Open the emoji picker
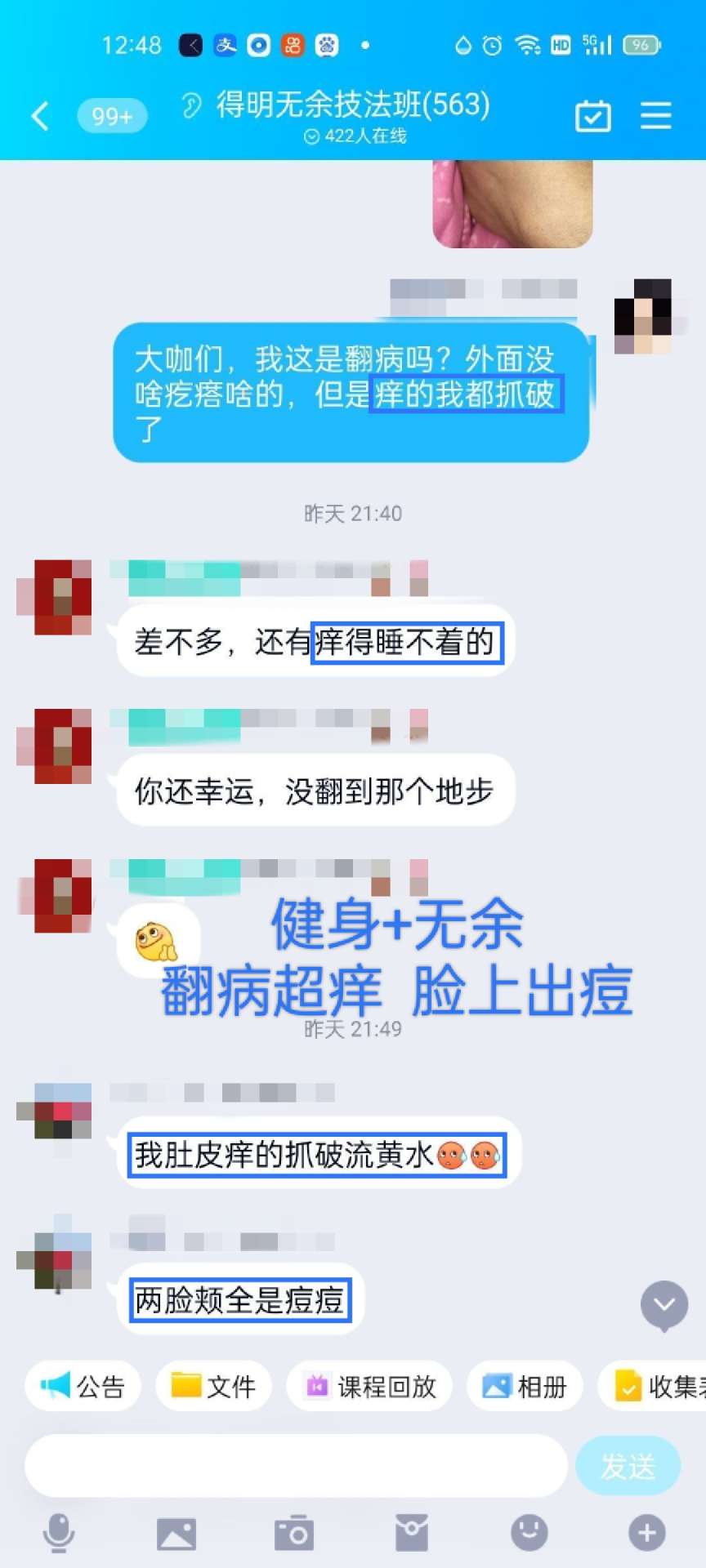The width and height of the screenshot is (706, 1568). click(529, 1533)
